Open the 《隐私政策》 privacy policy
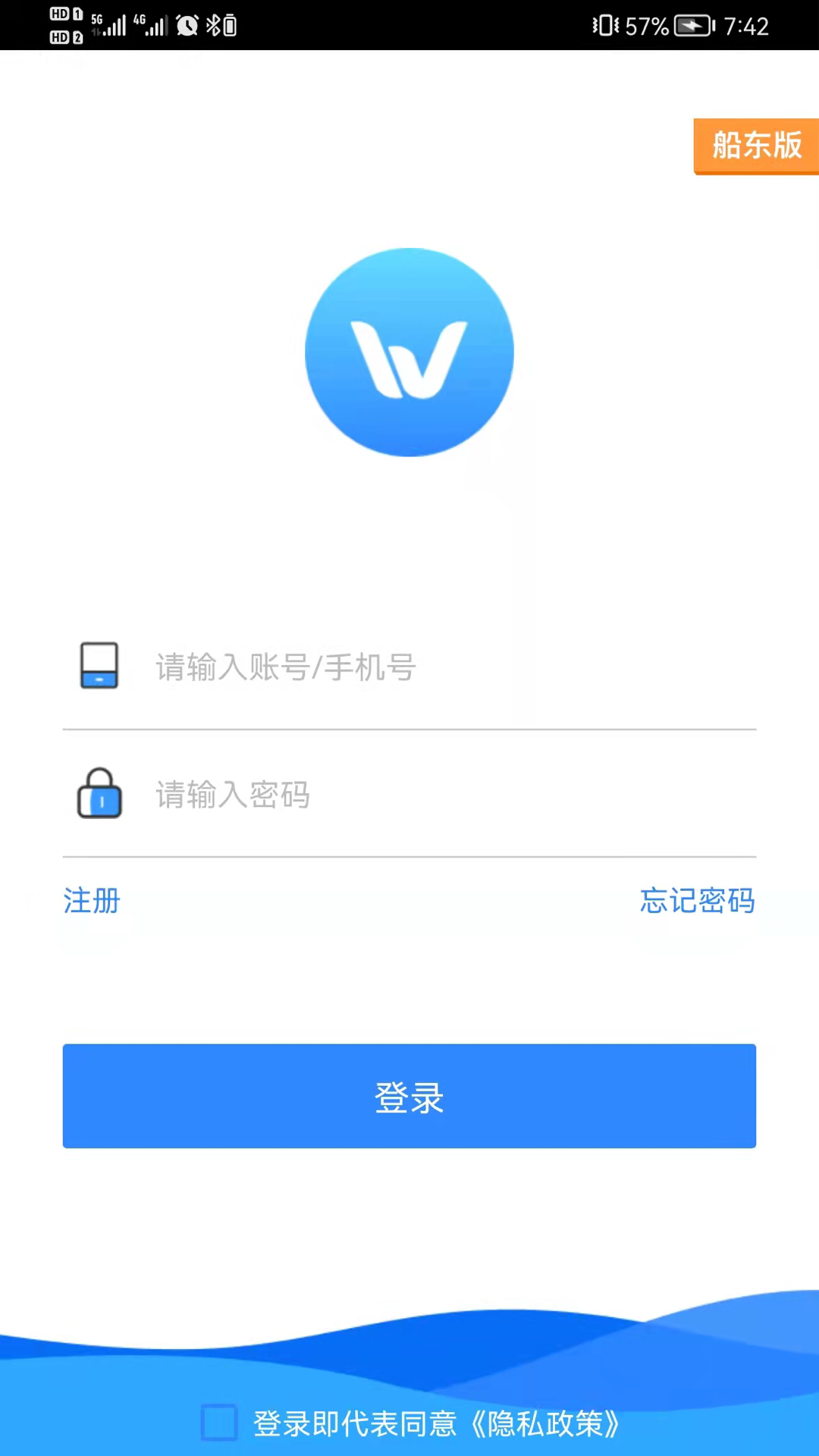Image resolution: width=819 pixels, height=1456 pixels. tap(546, 1424)
